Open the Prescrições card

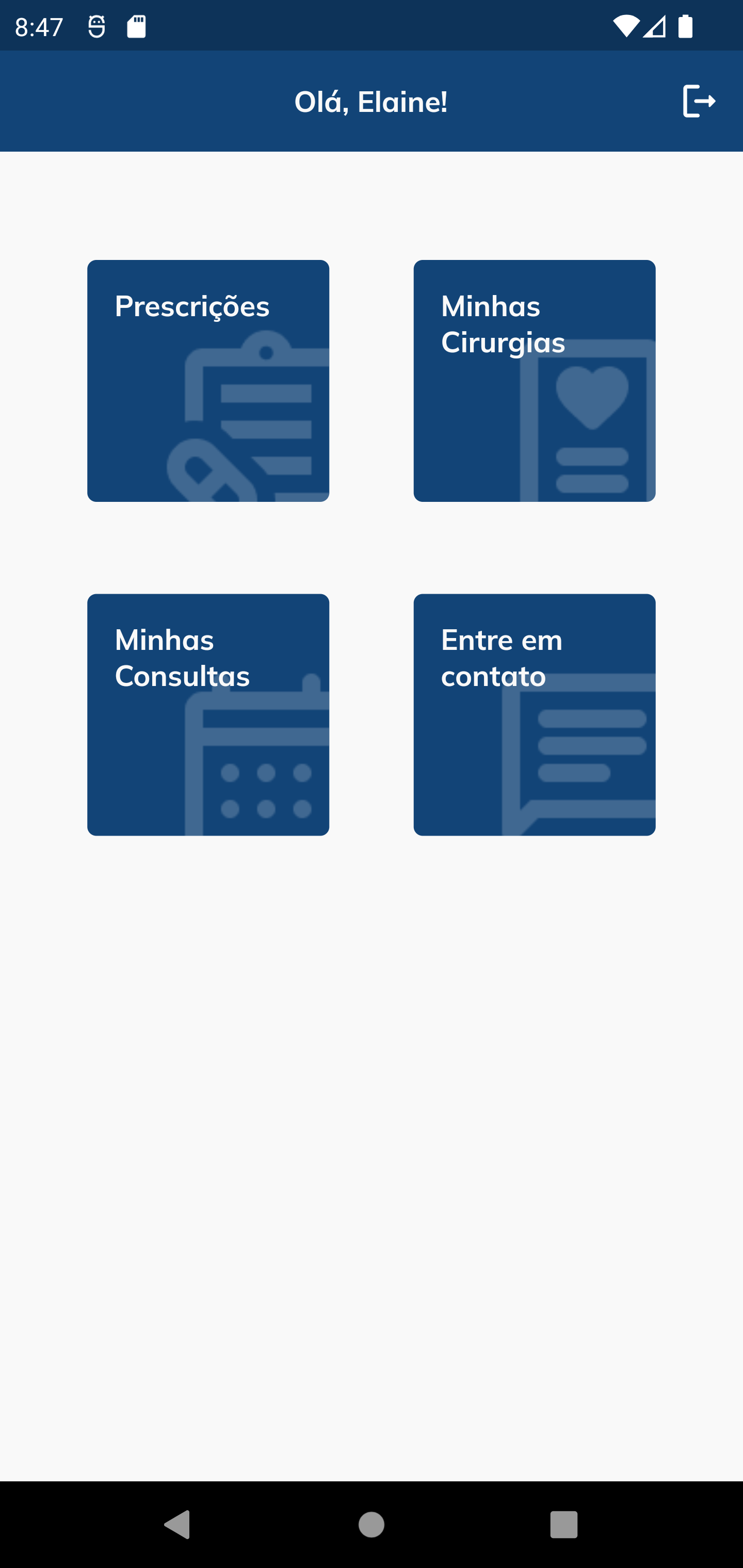tap(208, 381)
